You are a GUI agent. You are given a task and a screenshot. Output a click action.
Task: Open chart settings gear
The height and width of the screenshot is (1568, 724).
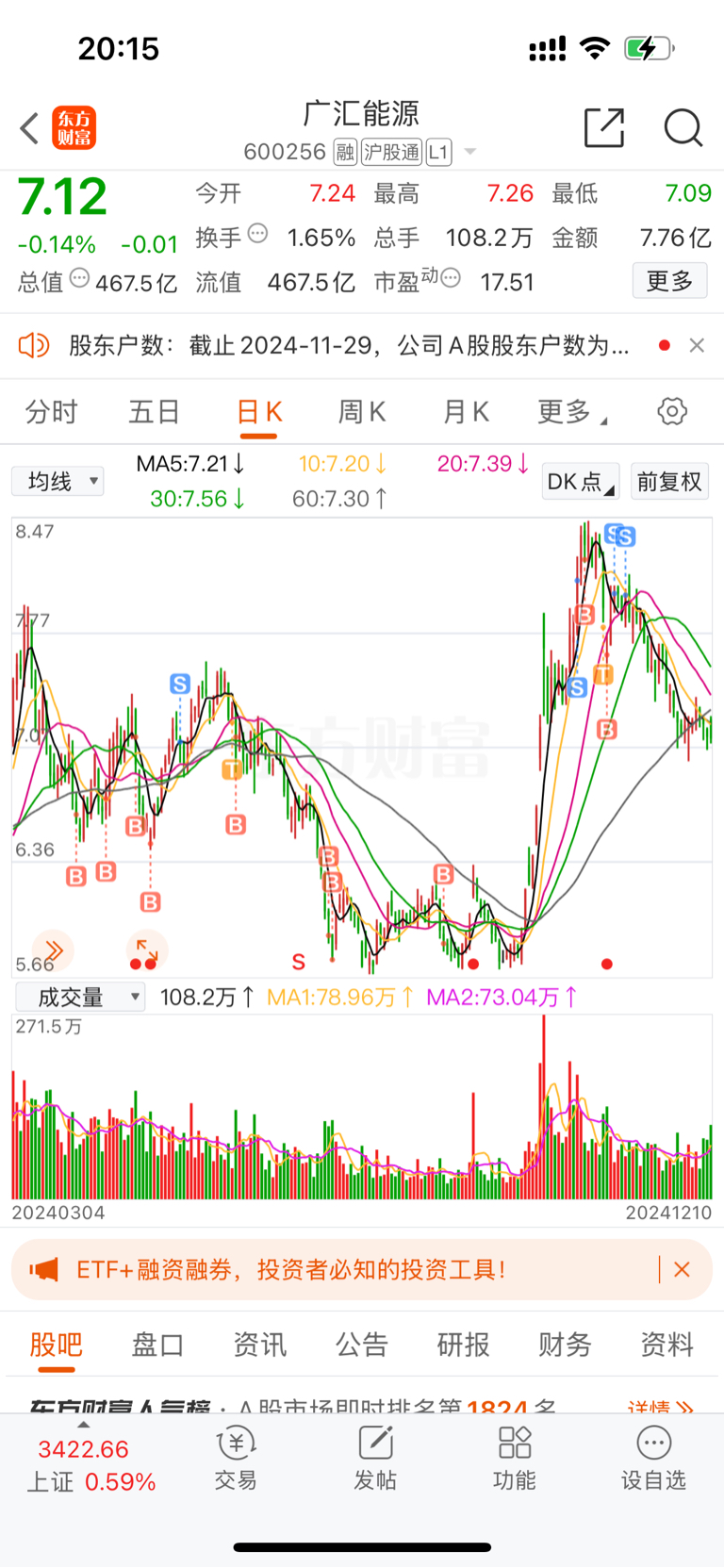(x=672, y=411)
